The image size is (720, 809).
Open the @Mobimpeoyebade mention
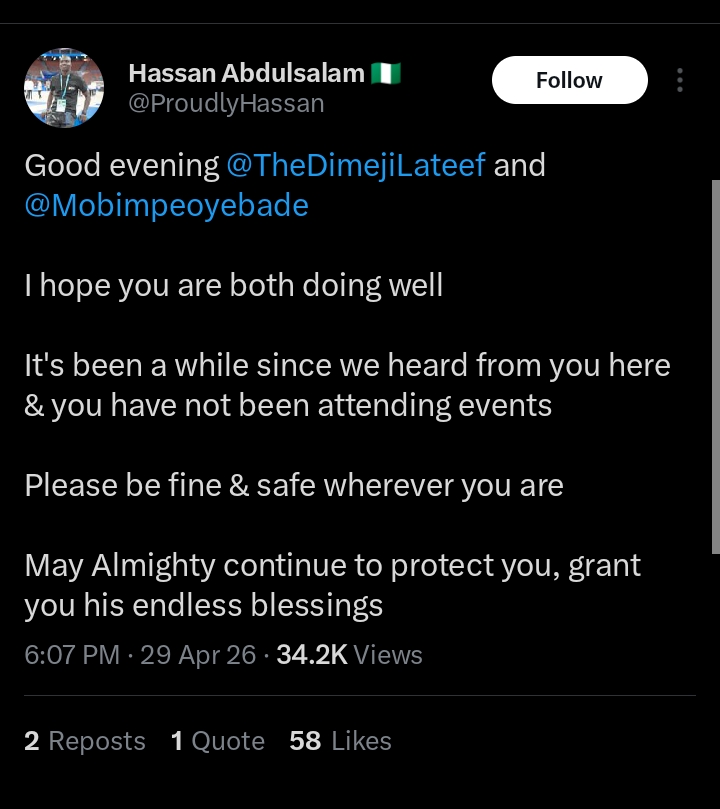(166, 206)
